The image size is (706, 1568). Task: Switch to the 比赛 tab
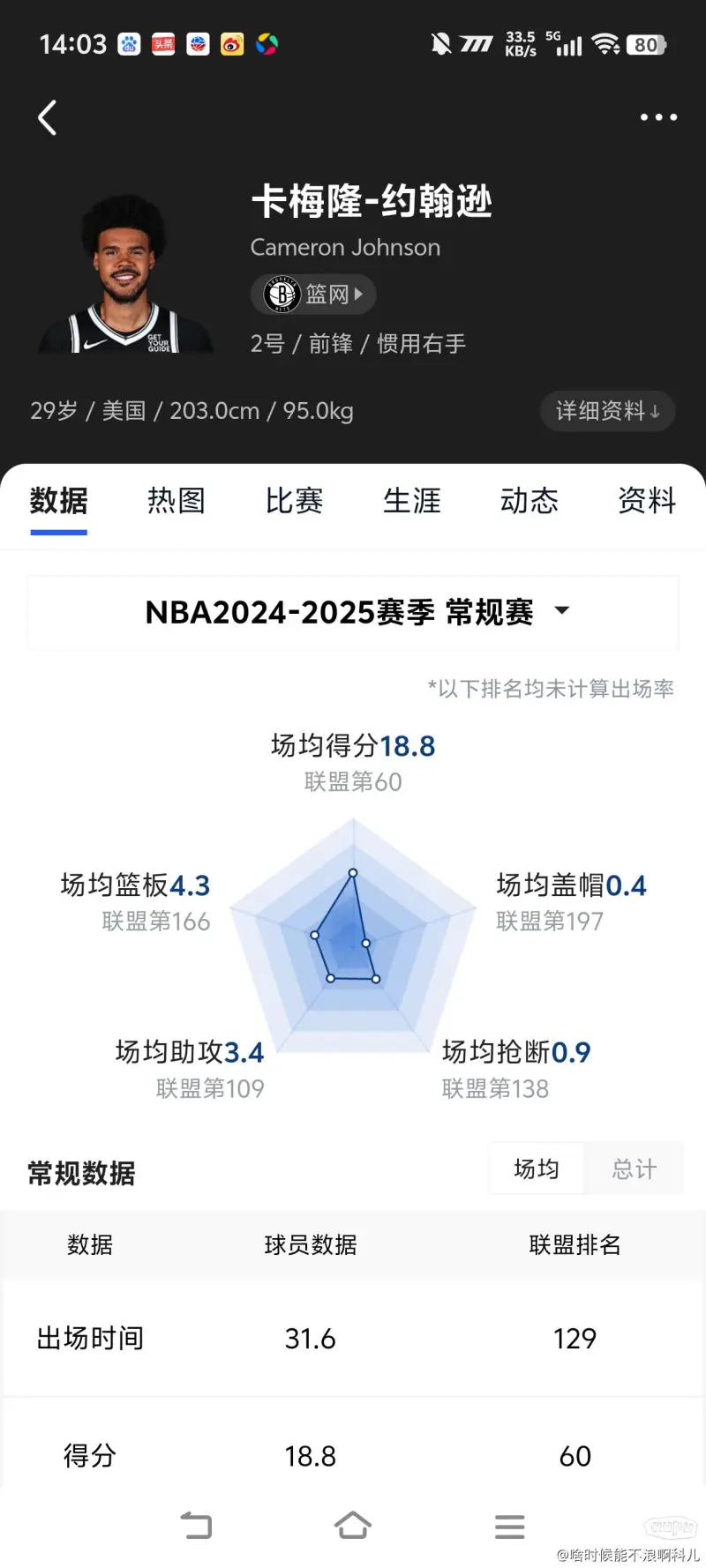294,501
